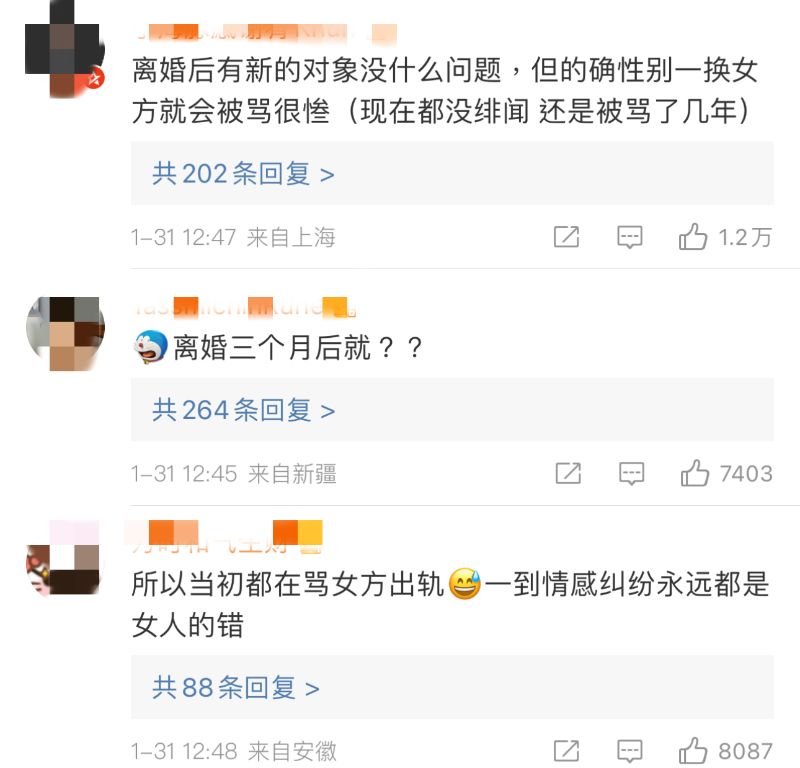Expand the 202 replies thread

(x=243, y=174)
